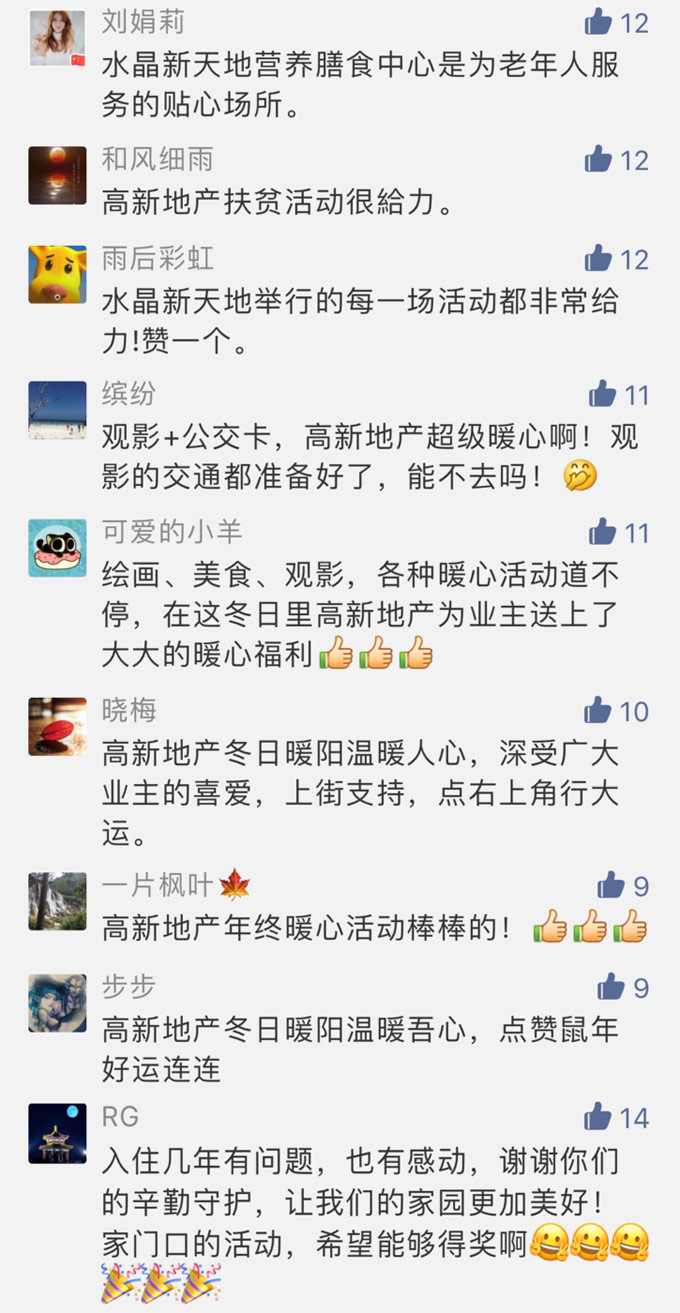Like 雨后彩虹's comment
This screenshot has width=680, height=1313.
pyautogui.click(x=599, y=259)
